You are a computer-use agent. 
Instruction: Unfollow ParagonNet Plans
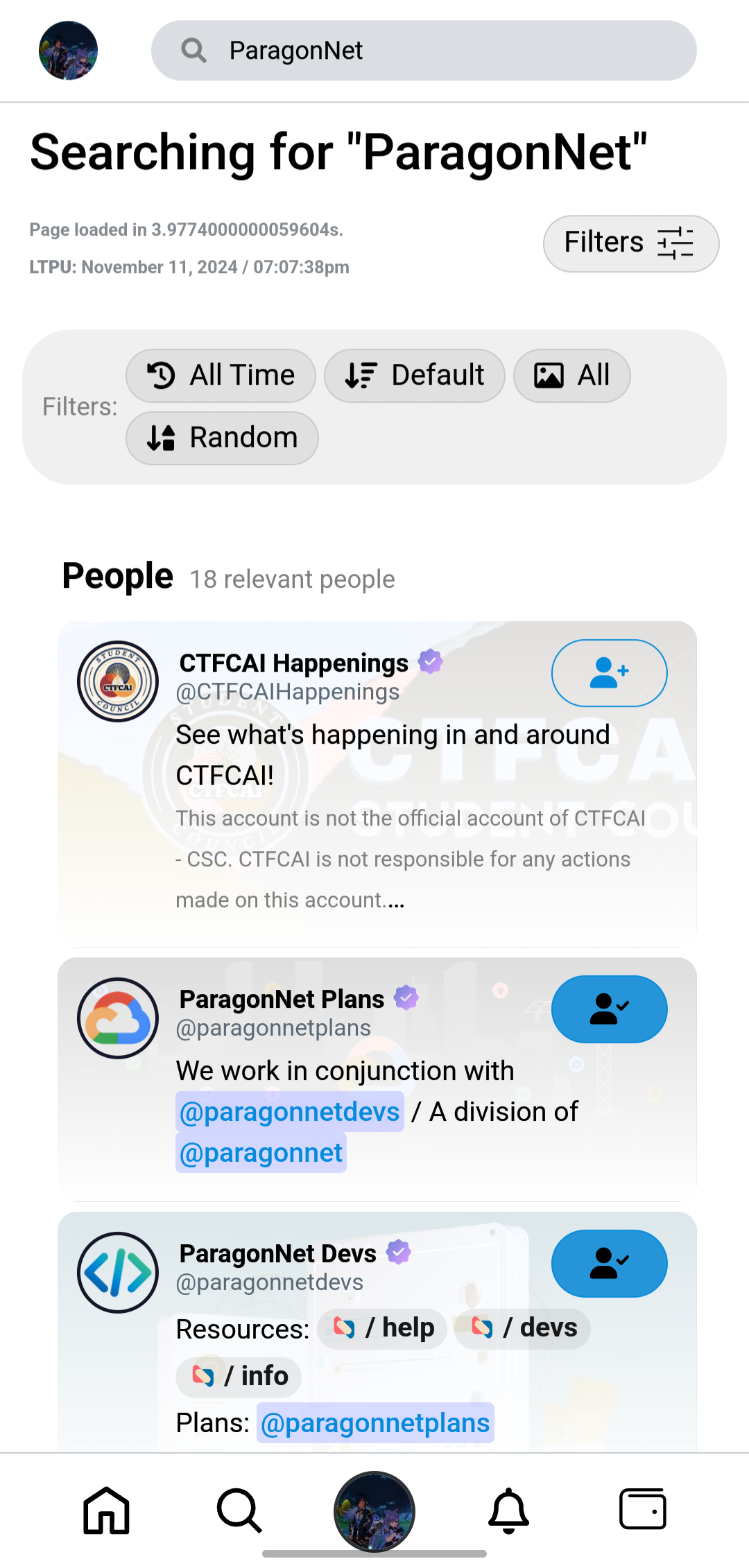click(609, 1009)
